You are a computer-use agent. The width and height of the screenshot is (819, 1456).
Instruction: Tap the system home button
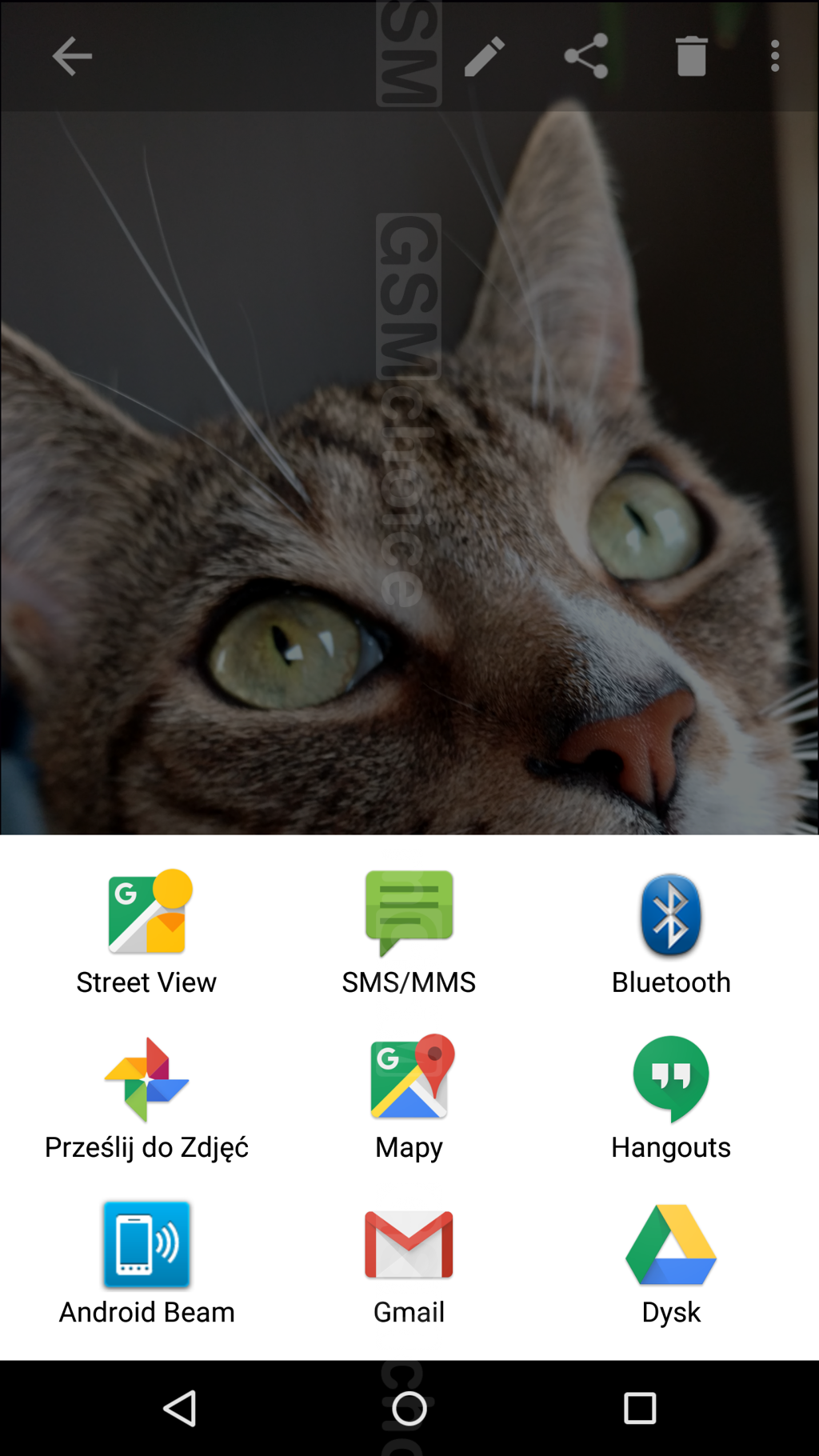(409, 1408)
